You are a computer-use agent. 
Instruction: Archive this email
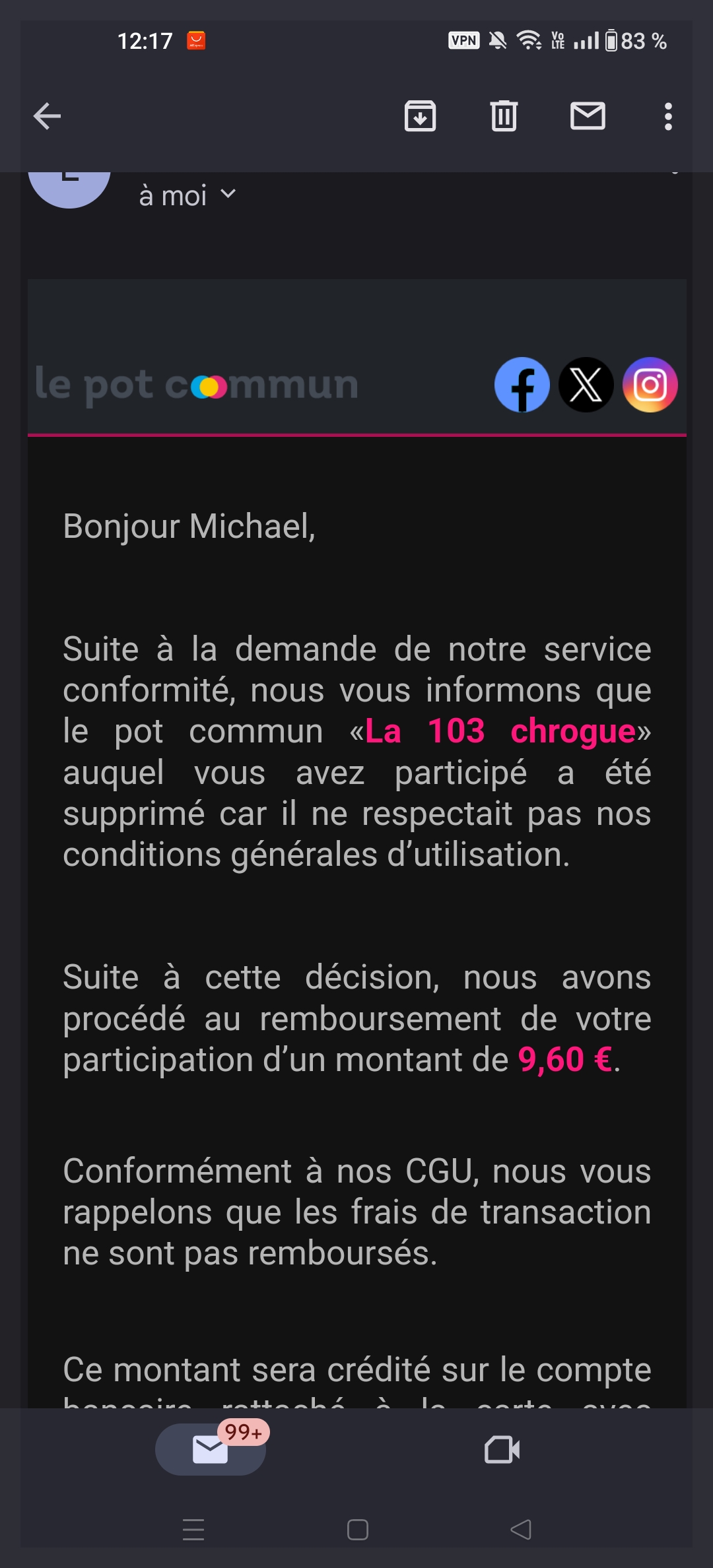420,117
